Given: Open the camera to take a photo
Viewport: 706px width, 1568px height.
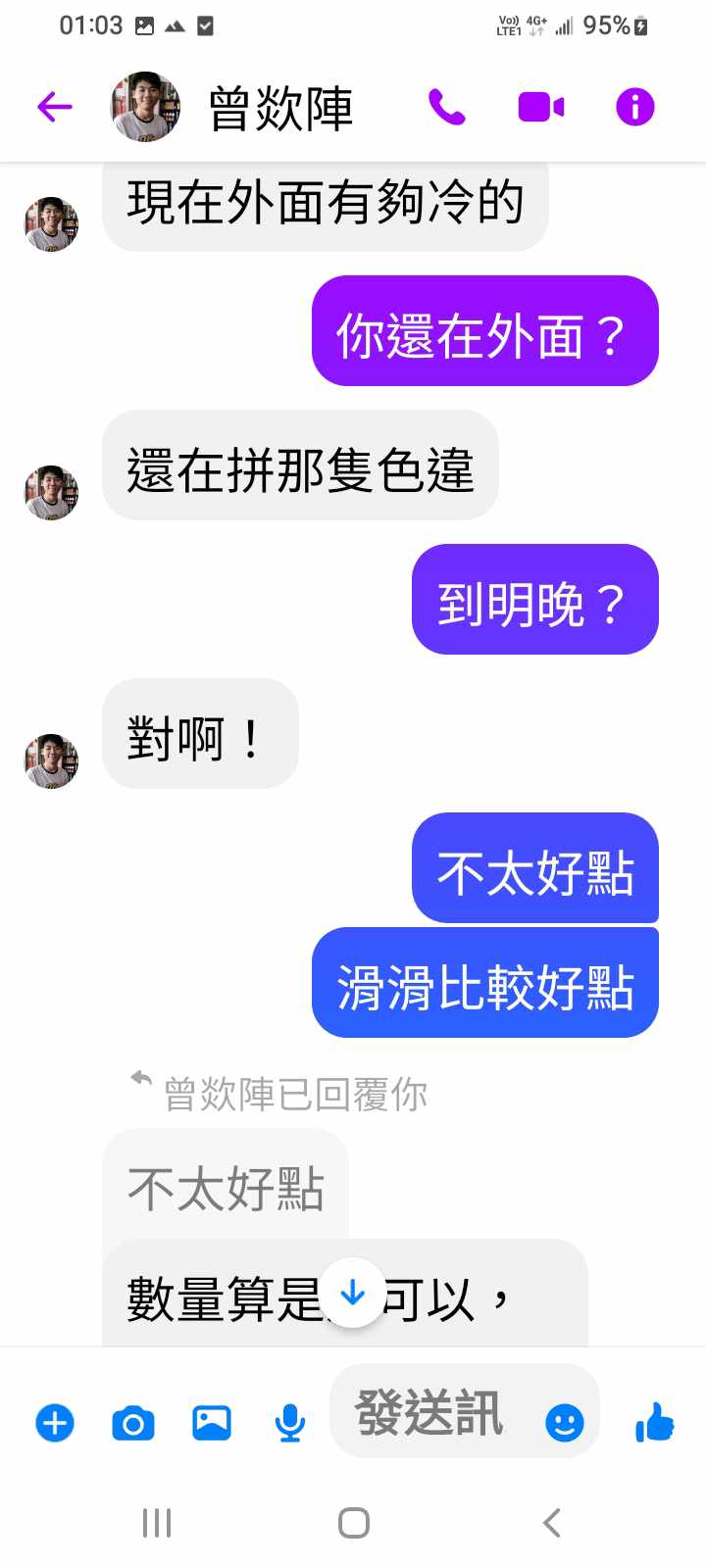Looking at the screenshot, I should pos(133,1422).
